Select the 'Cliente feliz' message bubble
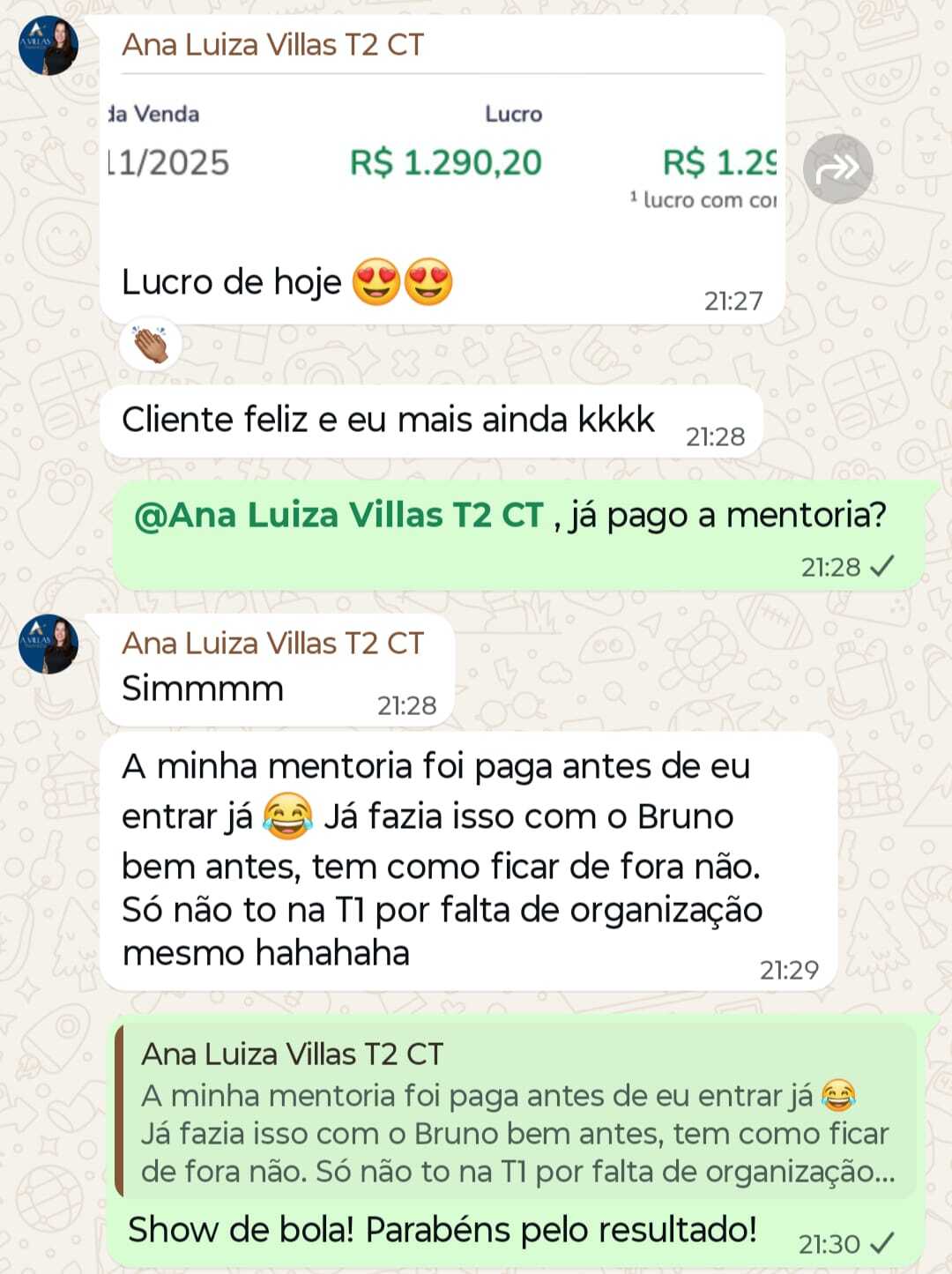Screen dimensions: 952x1274 pyautogui.click(x=388, y=419)
